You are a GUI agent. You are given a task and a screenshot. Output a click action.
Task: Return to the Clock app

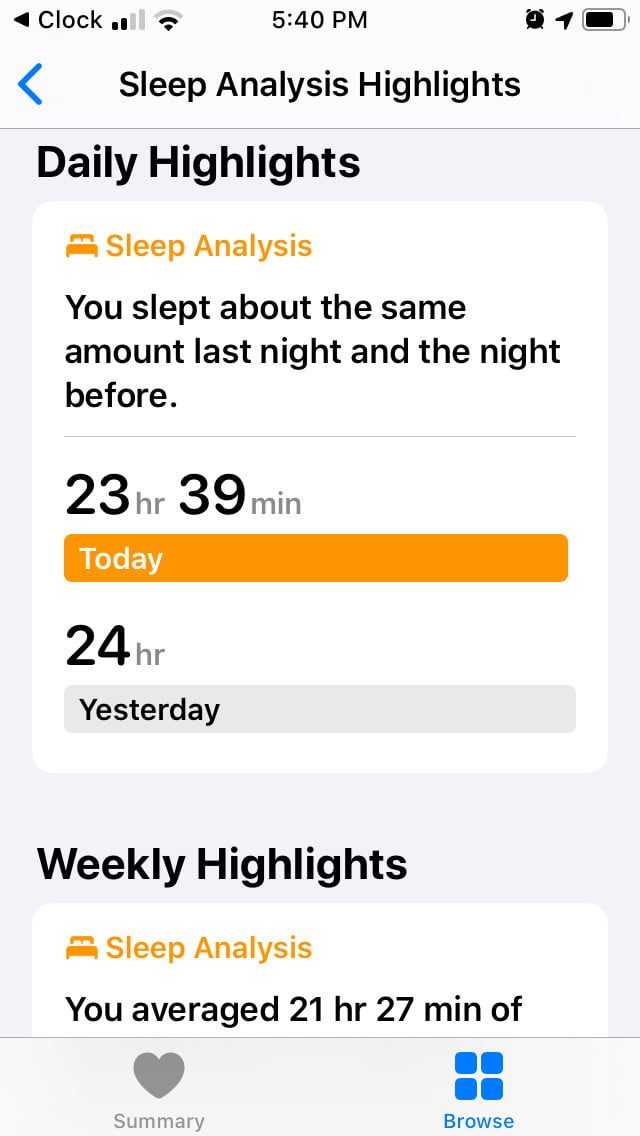(x=58, y=20)
